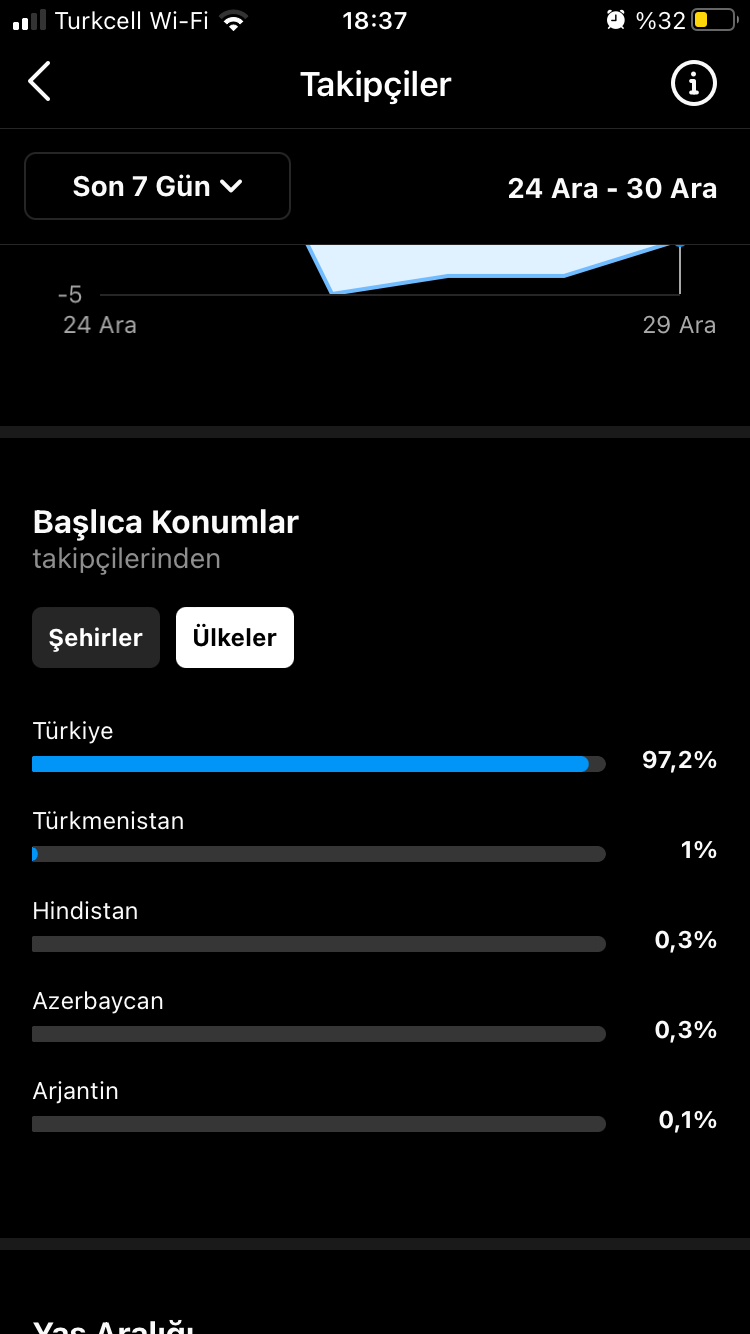Open the info icon in the header
The height and width of the screenshot is (1334, 750).
pyautogui.click(x=693, y=83)
